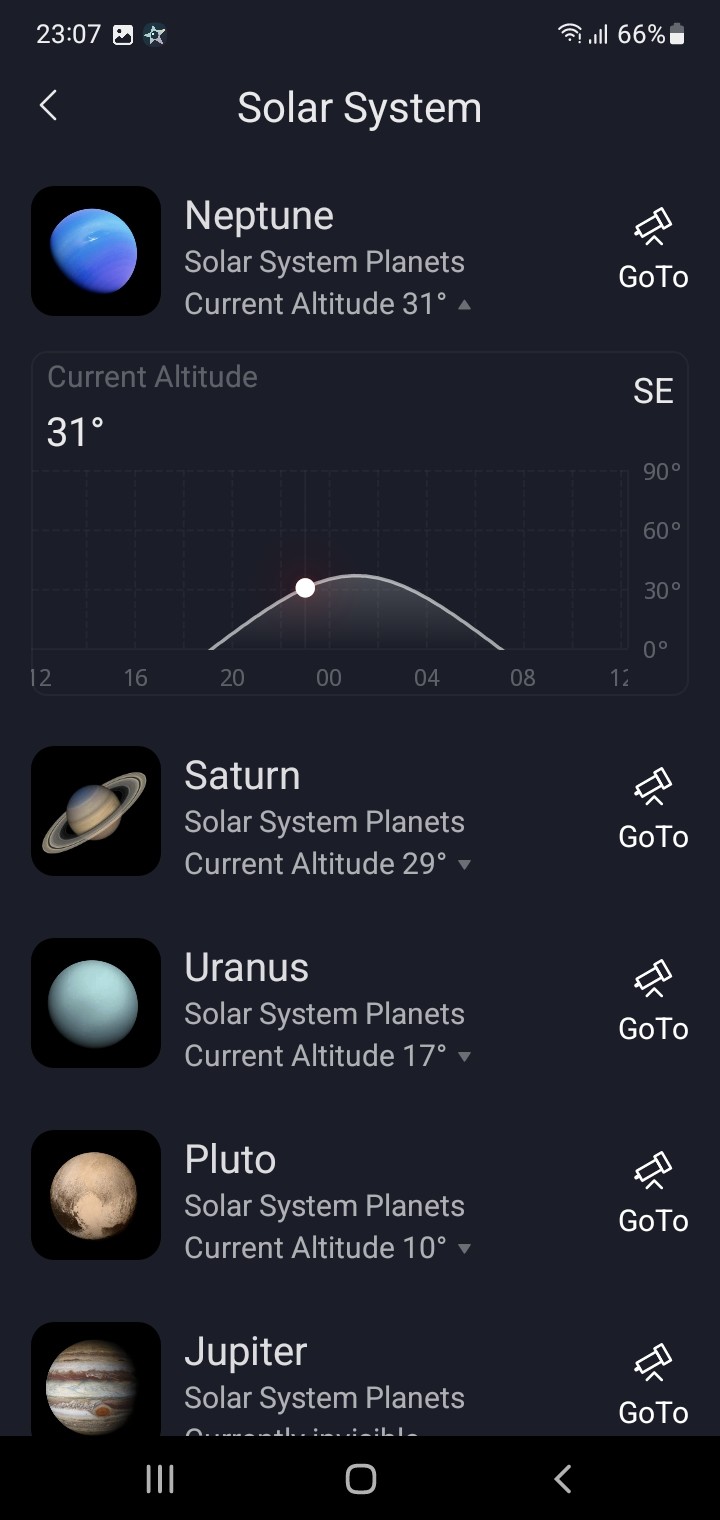Tap GoTo for Pluto

[x=653, y=1194]
